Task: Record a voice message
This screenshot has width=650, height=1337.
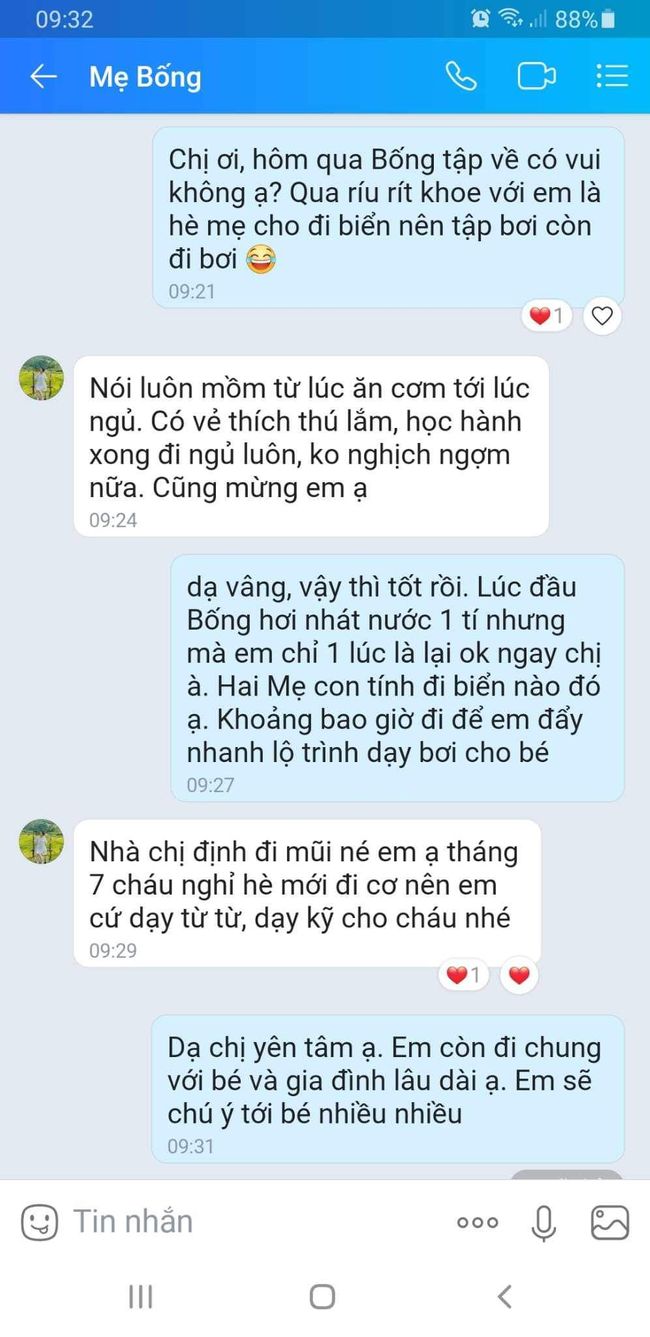Action: [543, 1222]
